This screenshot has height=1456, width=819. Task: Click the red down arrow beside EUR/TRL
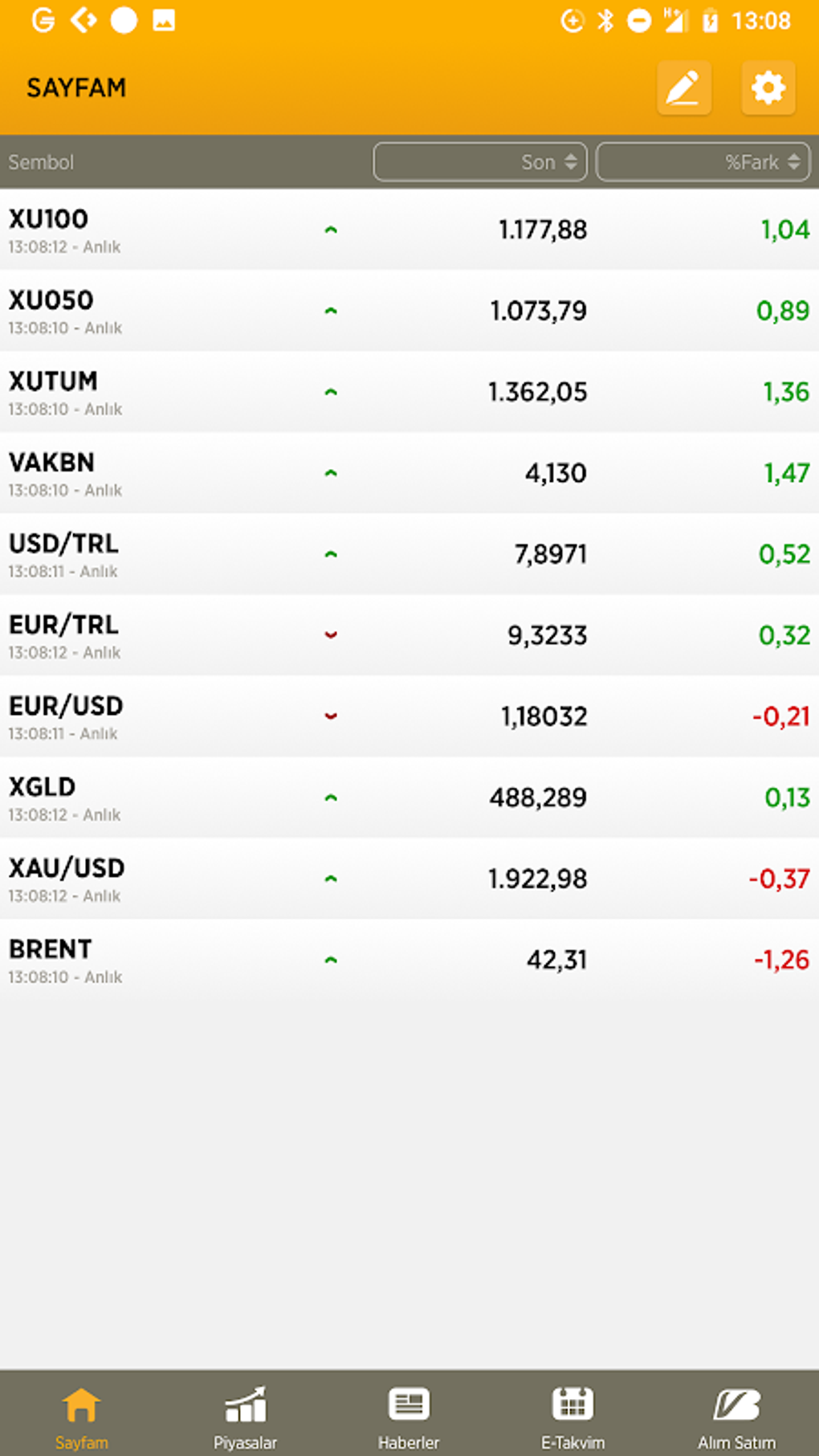click(x=330, y=635)
